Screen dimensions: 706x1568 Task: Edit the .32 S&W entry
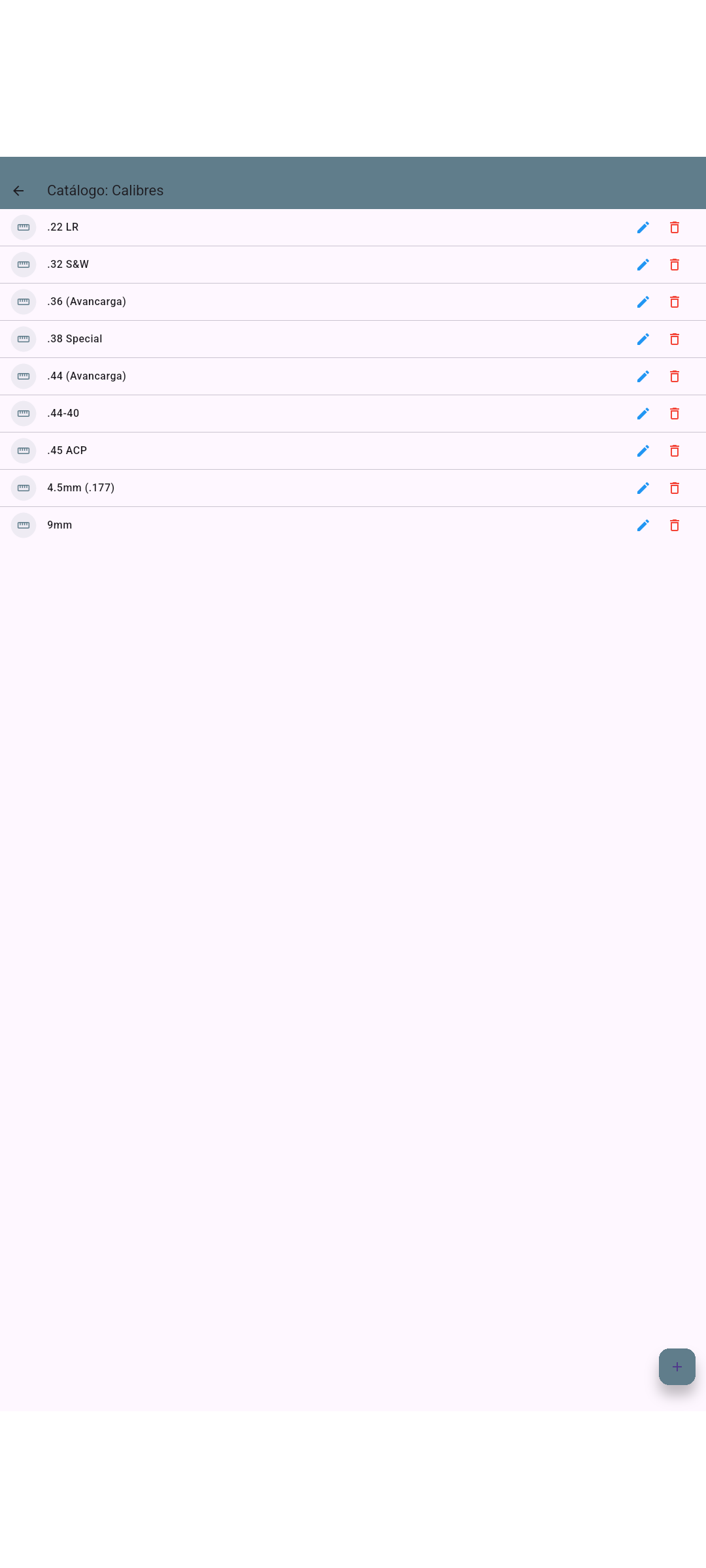click(x=643, y=265)
